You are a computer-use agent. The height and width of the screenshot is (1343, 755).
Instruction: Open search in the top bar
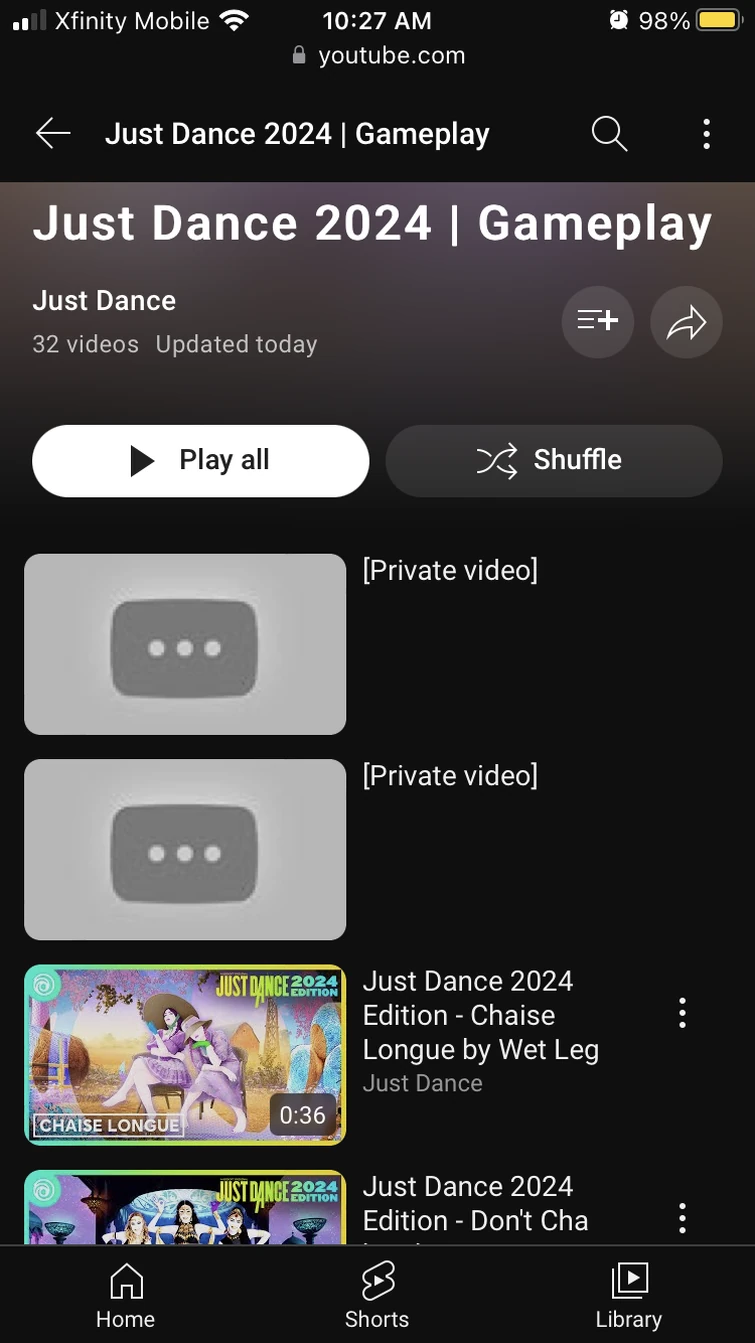tap(609, 133)
